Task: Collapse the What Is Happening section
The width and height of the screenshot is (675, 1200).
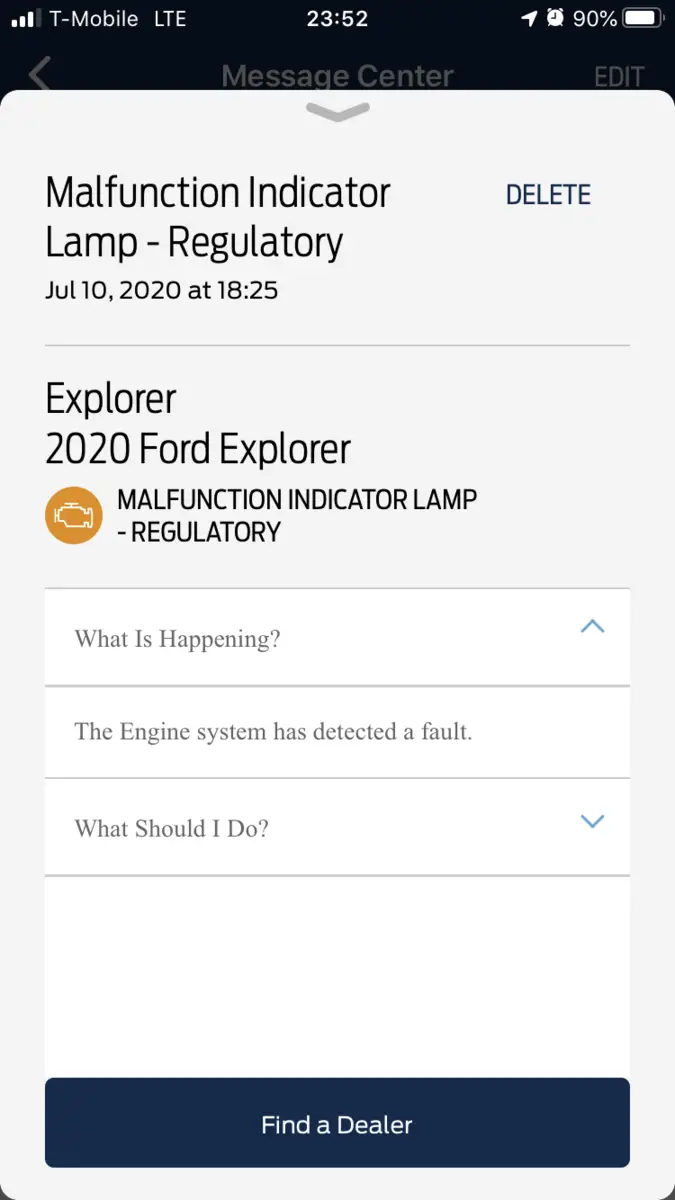Action: pyautogui.click(x=337, y=637)
